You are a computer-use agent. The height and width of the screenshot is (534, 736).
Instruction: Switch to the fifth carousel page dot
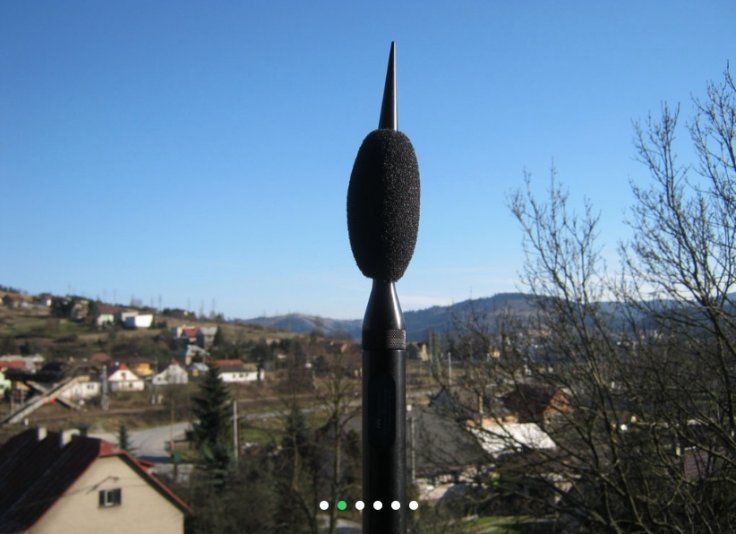(x=396, y=505)
